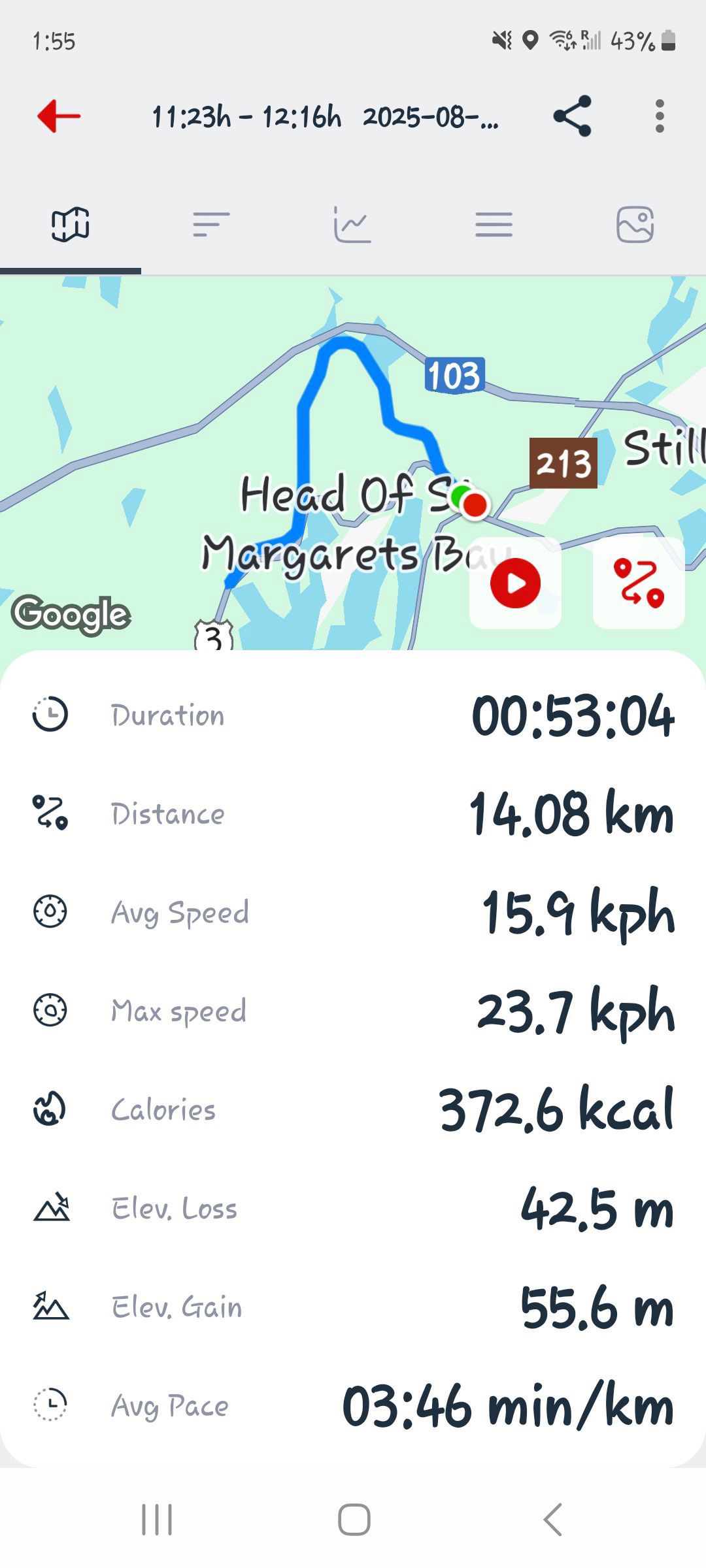Share this recorded track
This screenshot has width=706, height=1568.
coord(573,116)
